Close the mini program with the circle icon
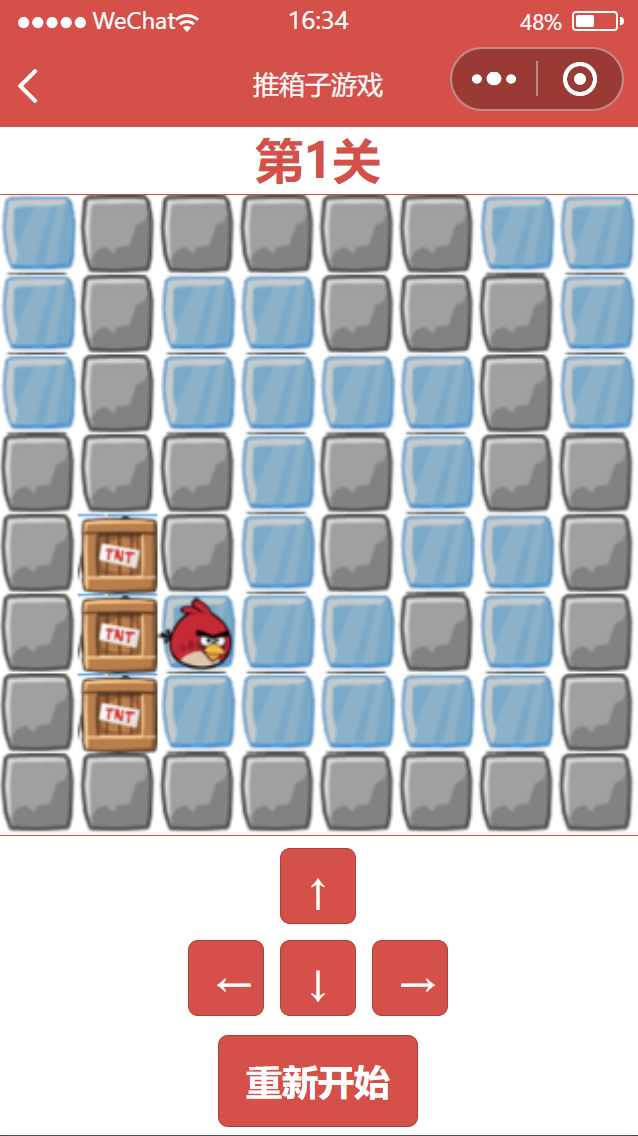Screen dimensions: 638x1136 580,79
